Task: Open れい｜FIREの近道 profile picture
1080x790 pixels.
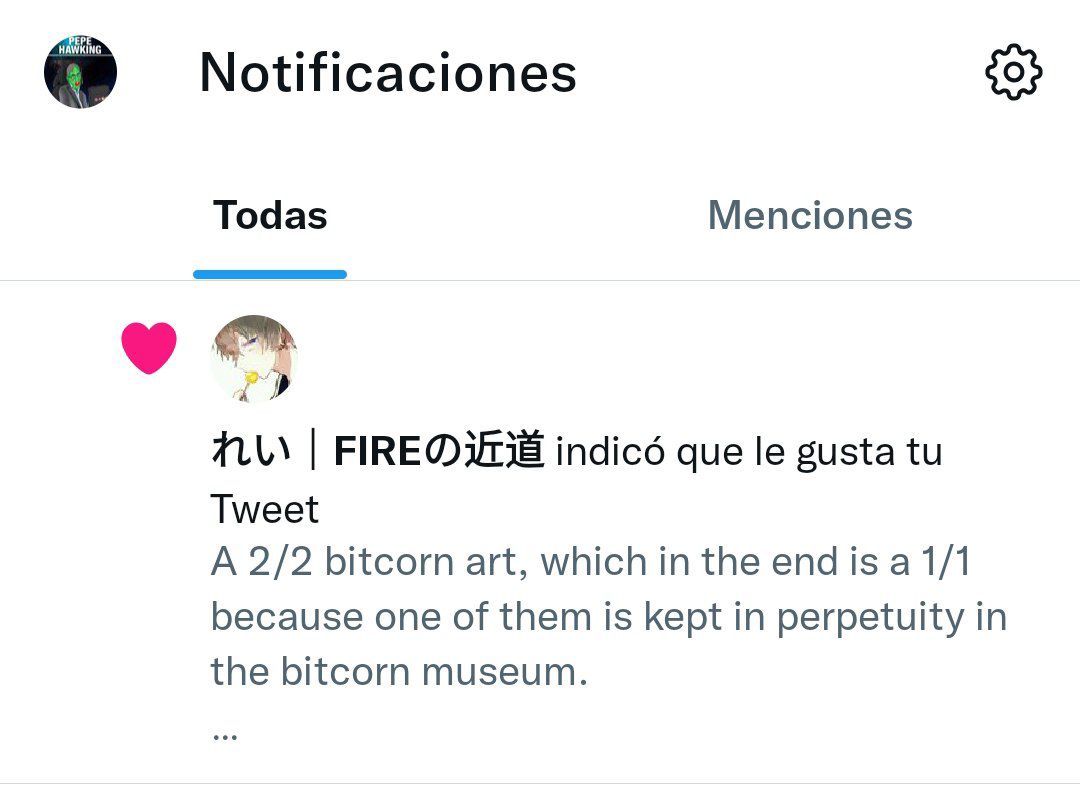Action: [254, 359]
